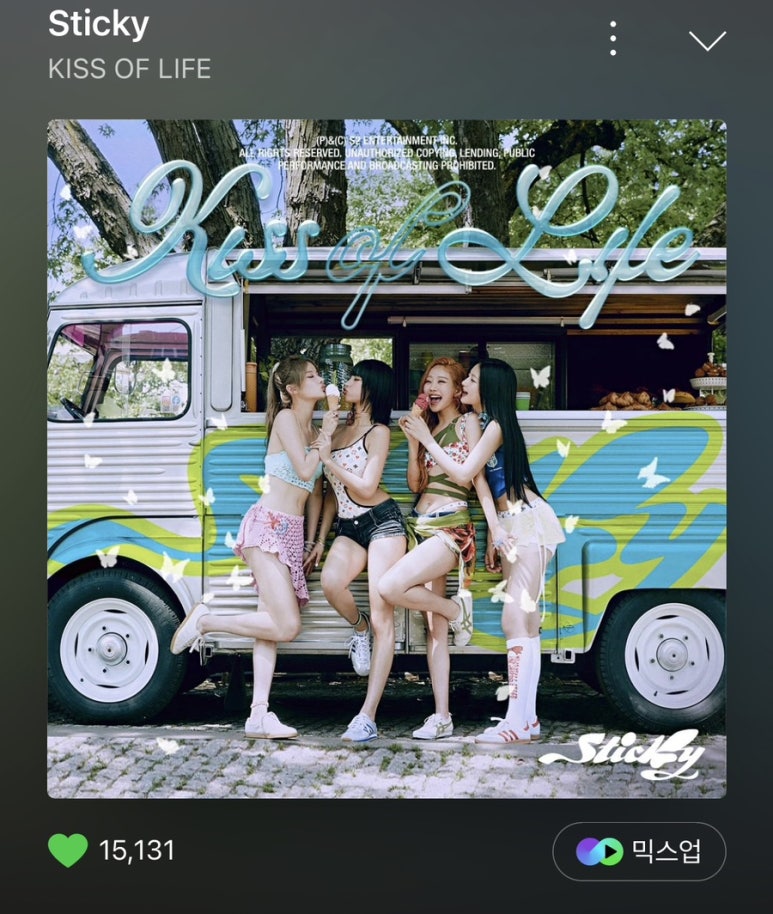773x914 pixels.
Task: Open the KISS OF LIFE artist link
Action: pyautogui.click(x=130, y=69)
